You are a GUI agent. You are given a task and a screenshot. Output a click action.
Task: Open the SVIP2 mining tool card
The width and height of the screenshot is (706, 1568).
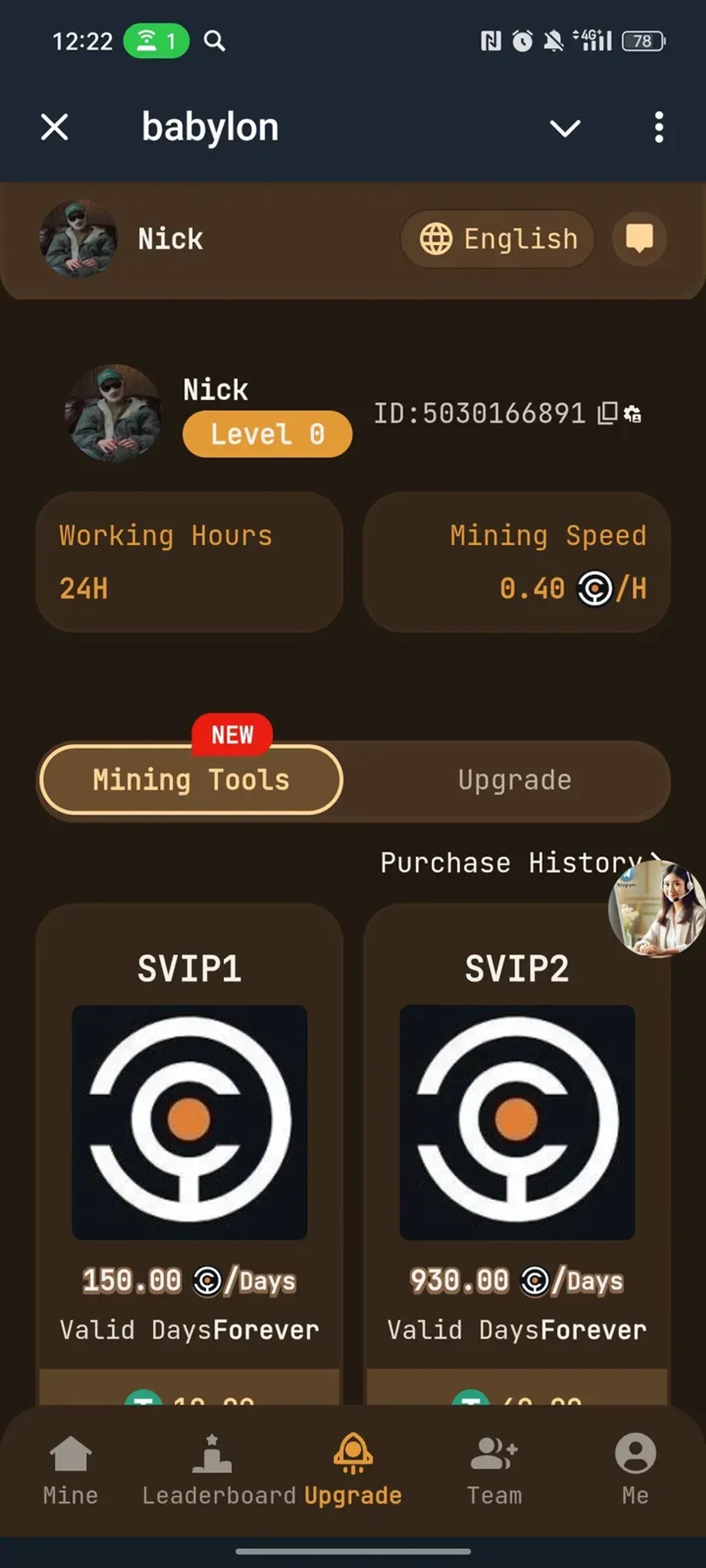[517, 1121]
